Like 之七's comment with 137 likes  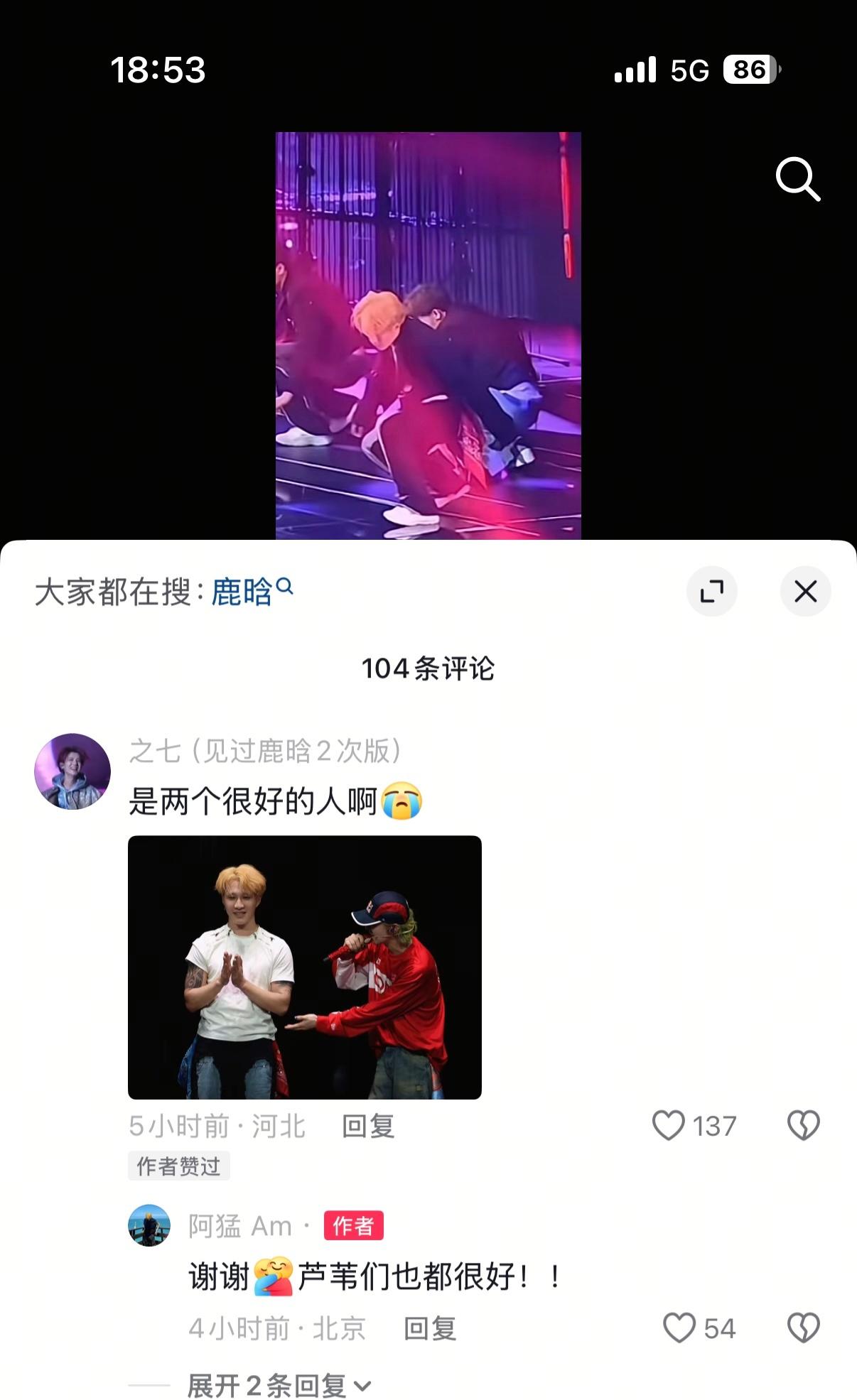[669, 1126]
